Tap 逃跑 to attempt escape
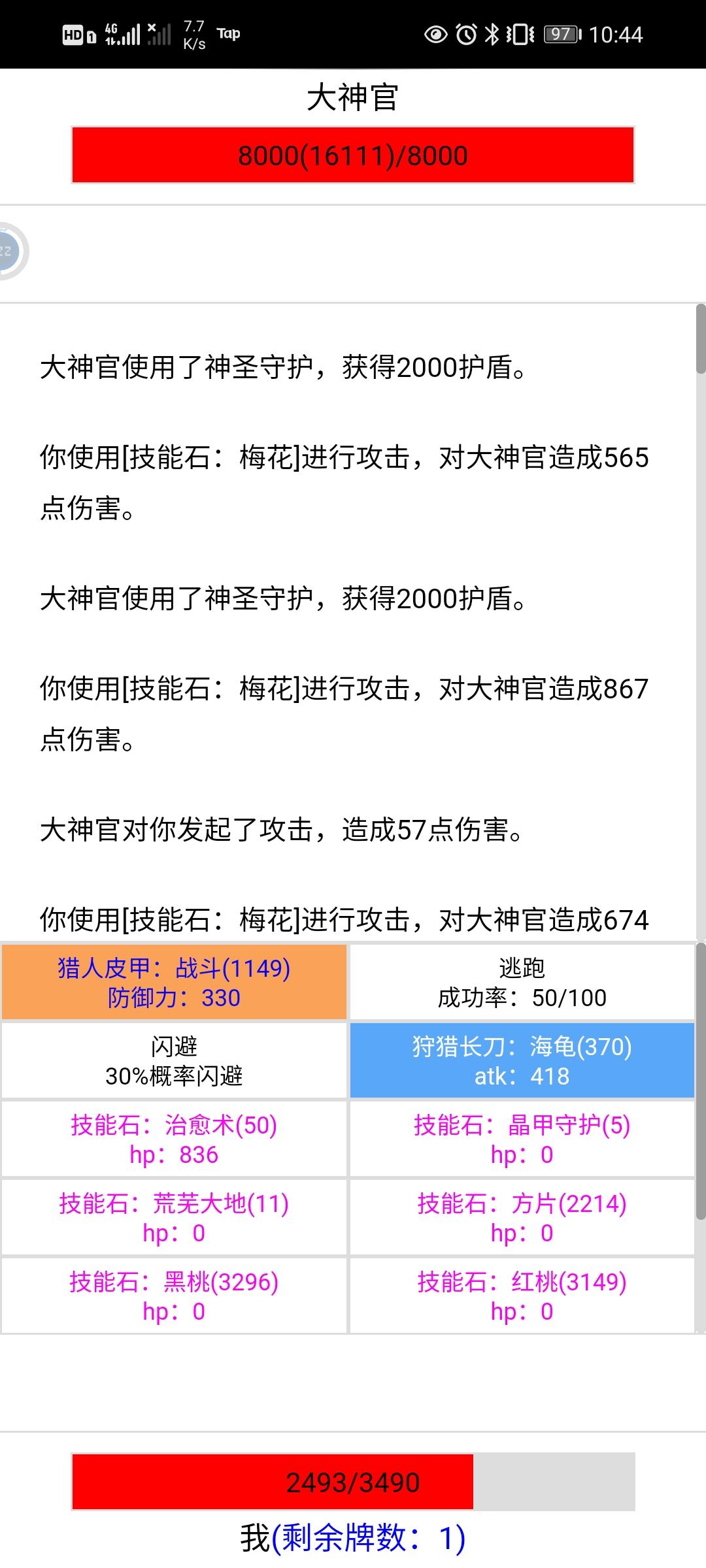 (522, 982)
